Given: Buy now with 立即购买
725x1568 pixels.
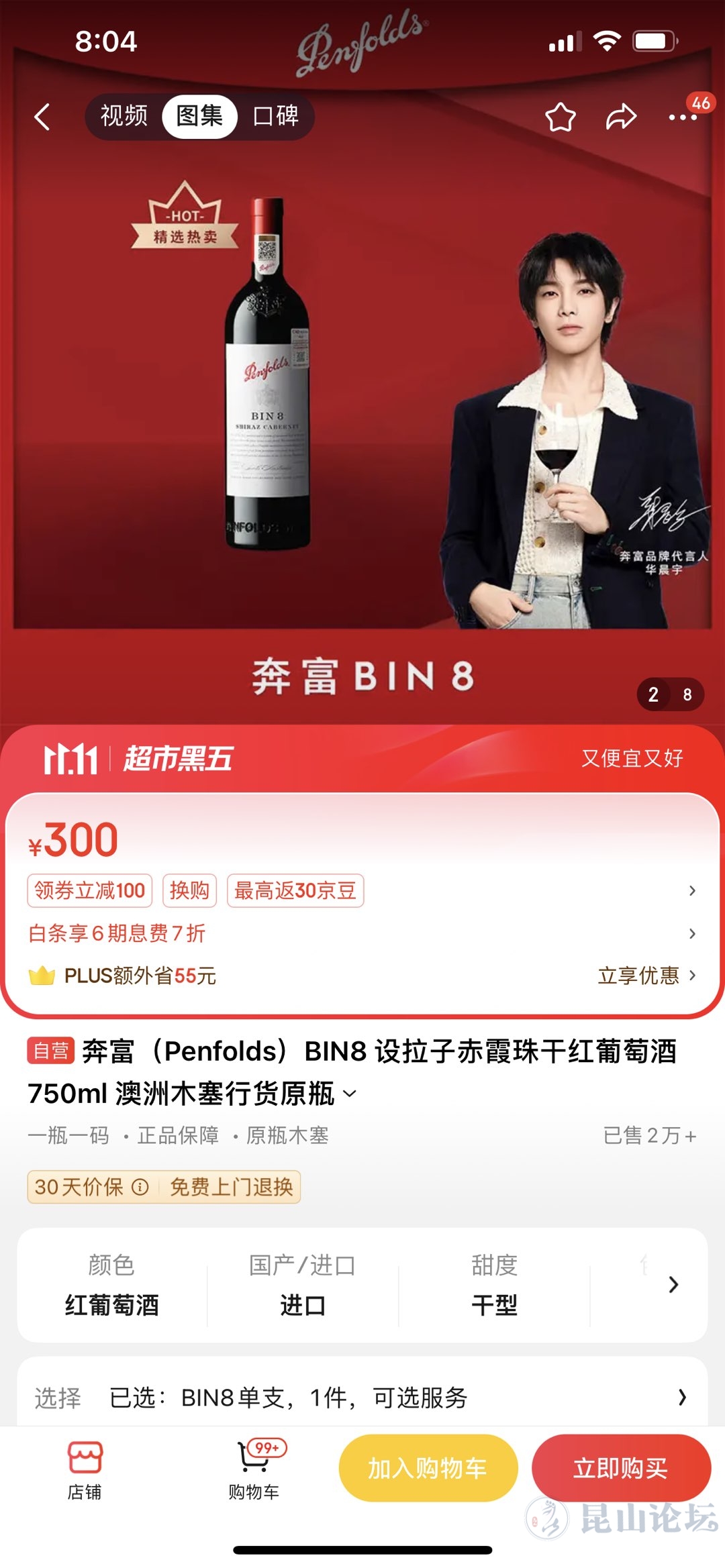Looking at the screenshot, I should coord(621,1468).
